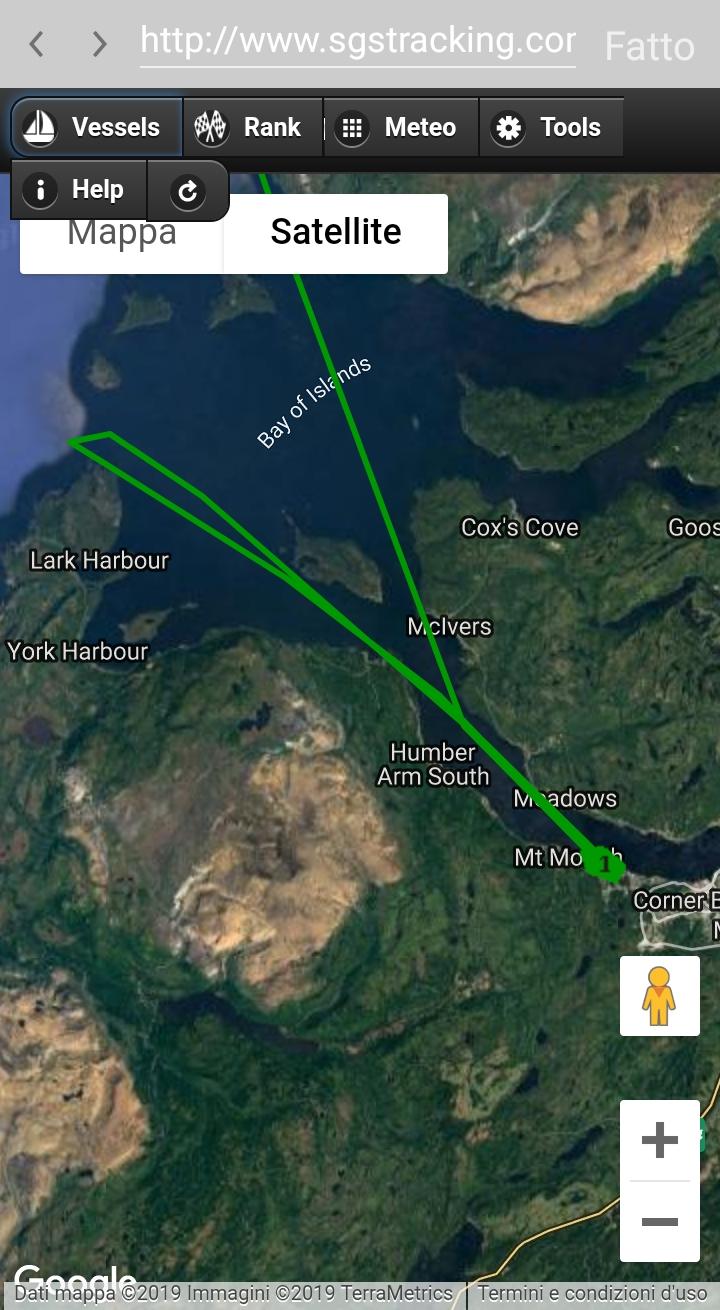This screenshot has width=720, height=1310.
Task: Open the Meteo menu
Action: [x=401, y=127]
